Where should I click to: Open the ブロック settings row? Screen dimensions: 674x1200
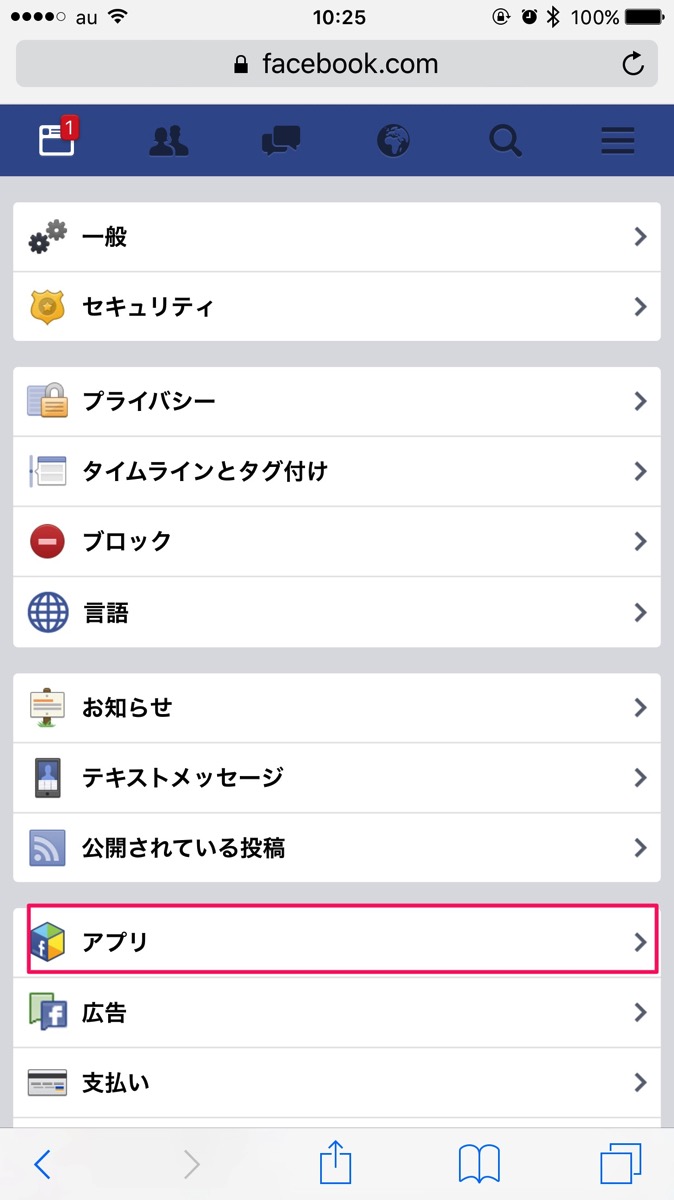pyautogui.click(x=337, y=541)
